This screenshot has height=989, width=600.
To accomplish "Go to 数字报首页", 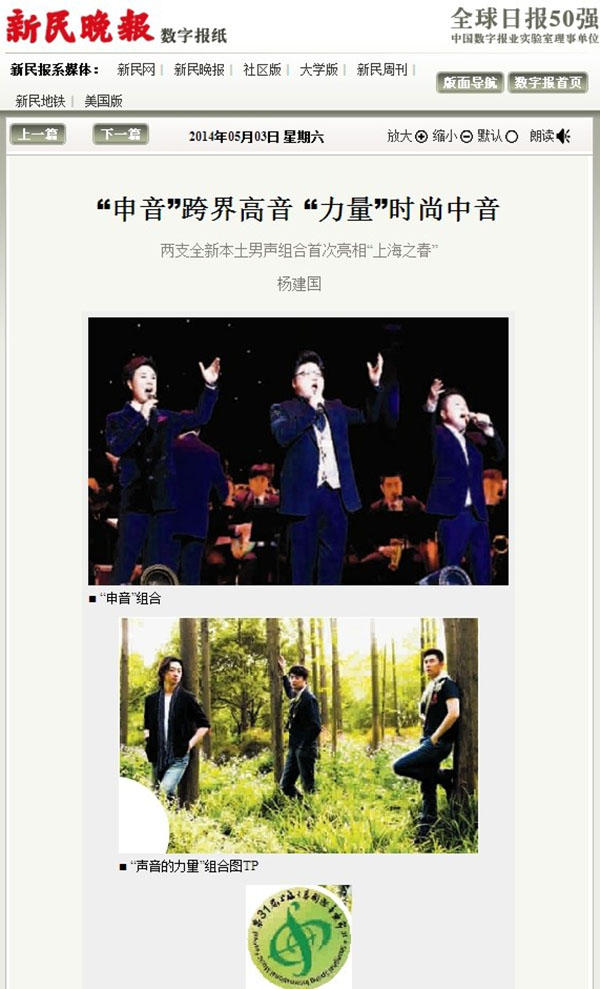I will click(x=548, y=83).
